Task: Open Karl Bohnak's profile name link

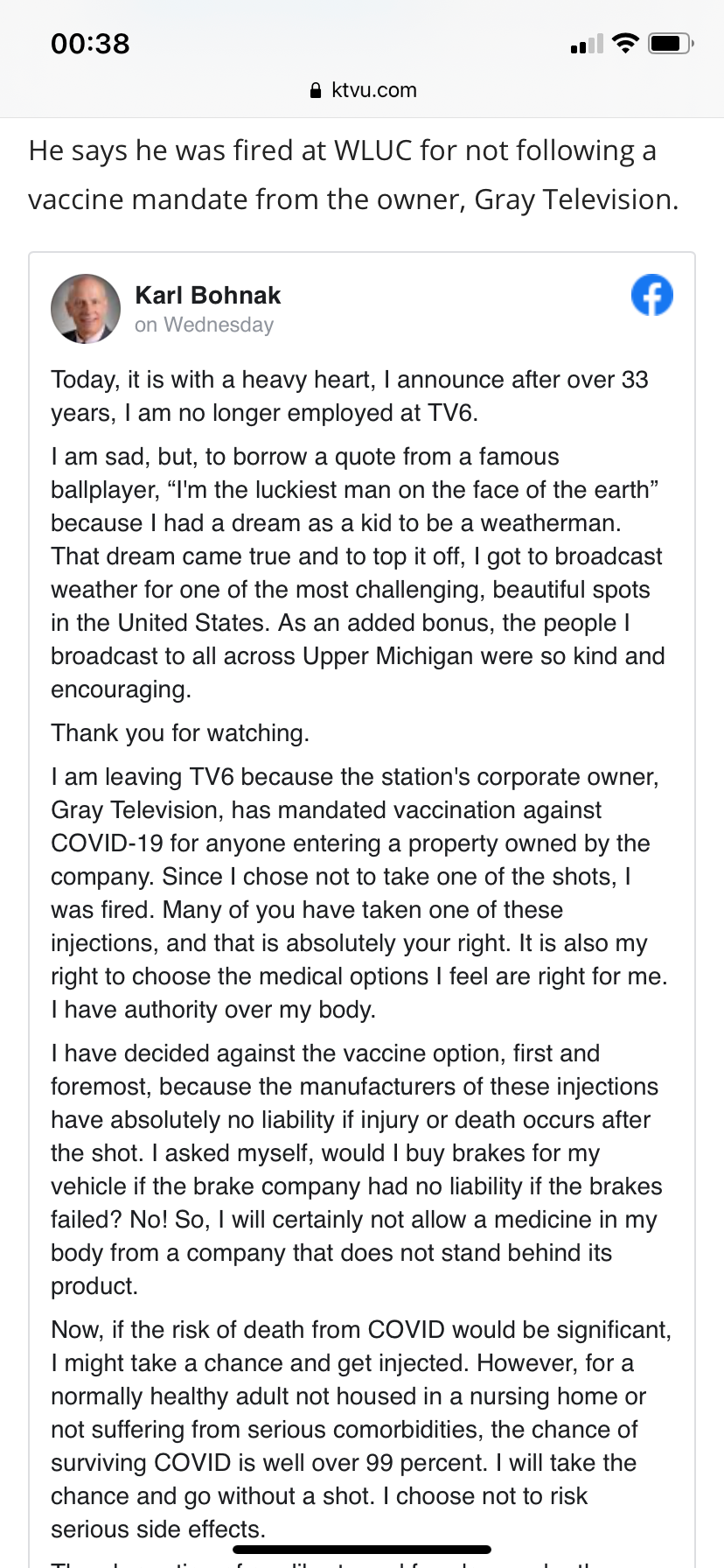Action: 208,296
